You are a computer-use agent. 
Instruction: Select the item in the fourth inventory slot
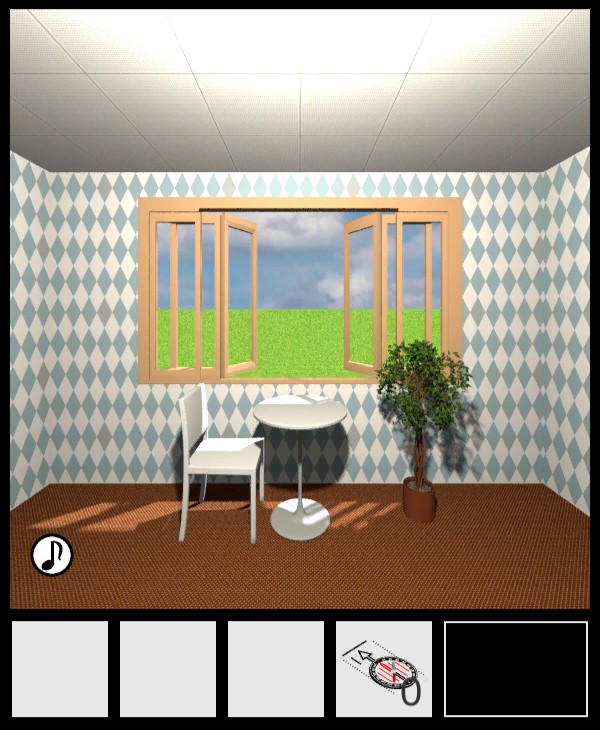pyautogui.click(x=384, y=669)
